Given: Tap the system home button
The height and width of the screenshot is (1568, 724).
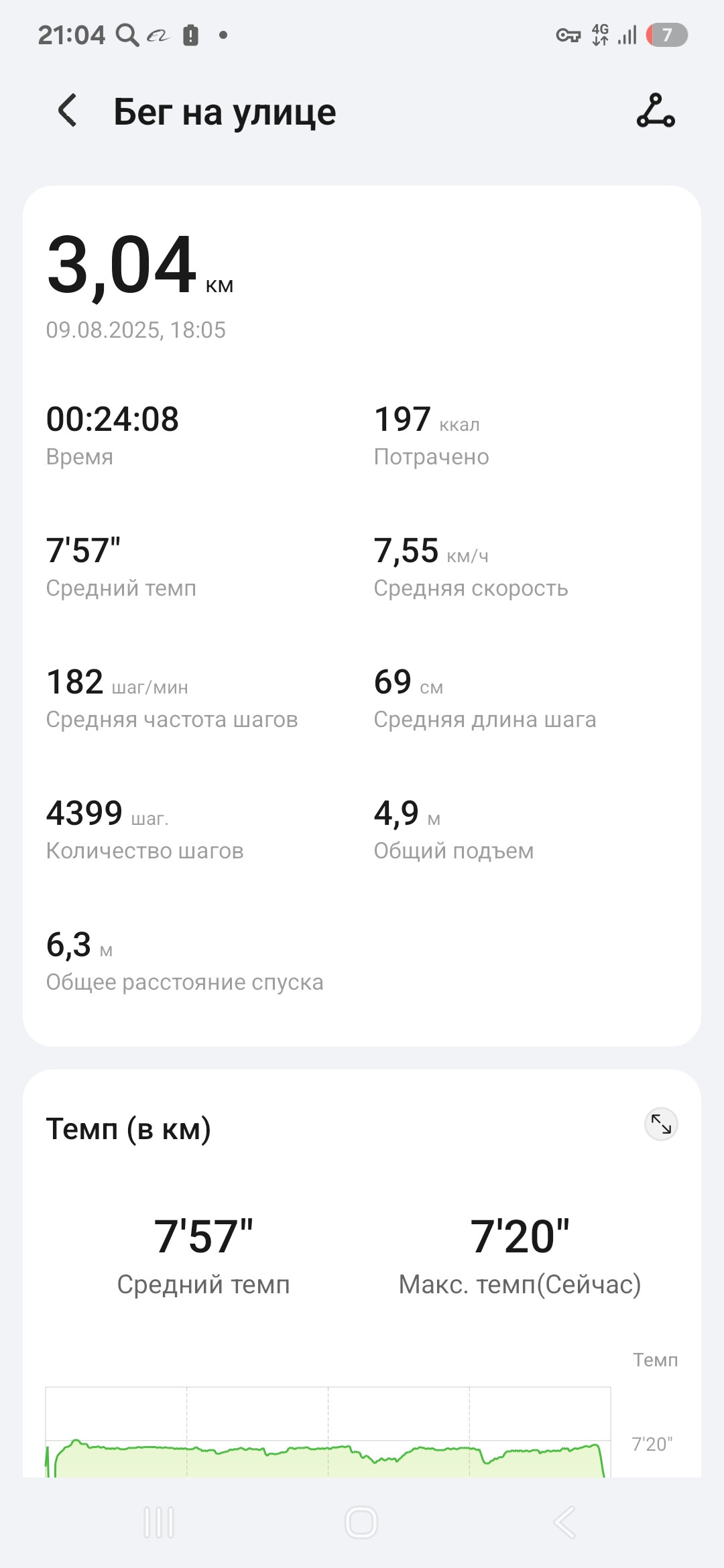Looking at the screenshot, I should (x=361, y=1522).
